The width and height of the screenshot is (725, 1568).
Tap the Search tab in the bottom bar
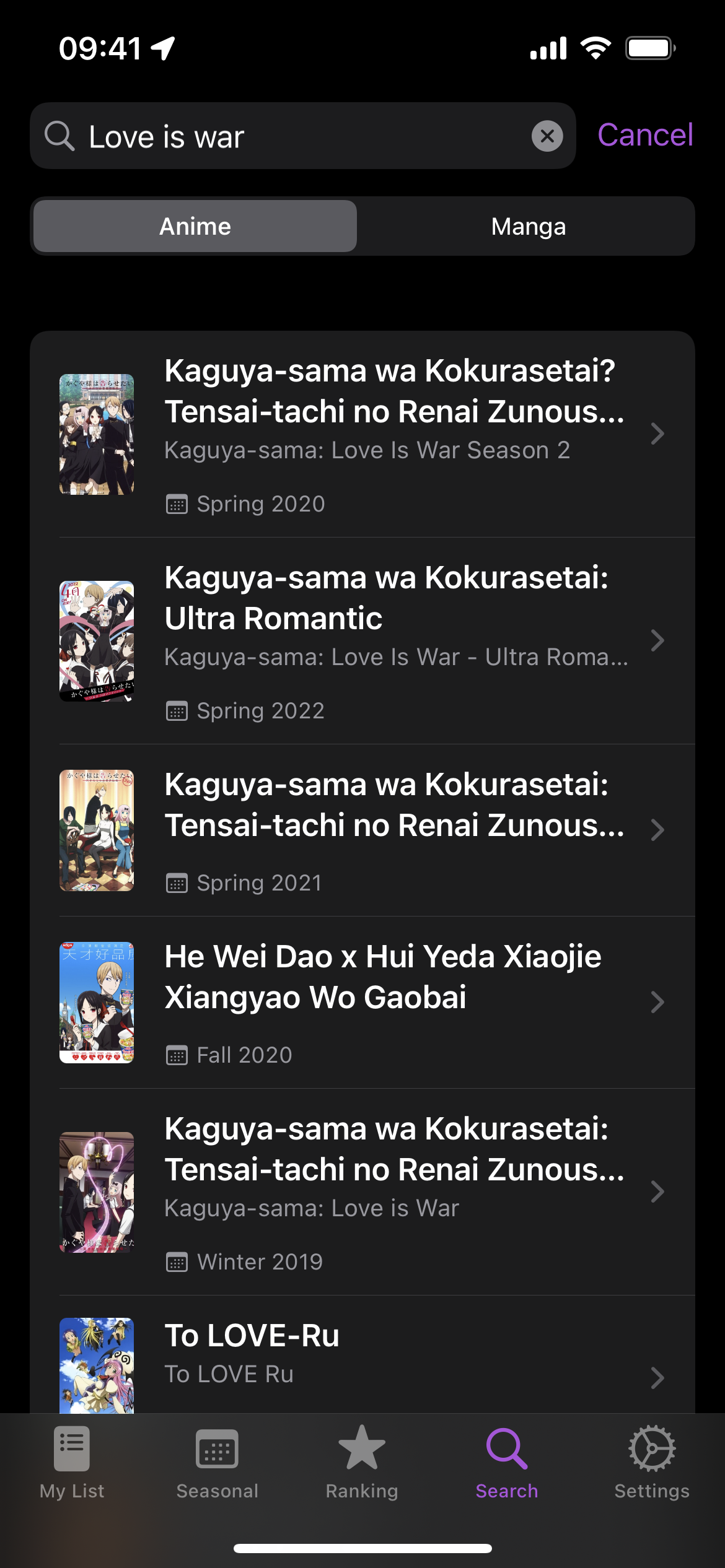point(507,1463)
